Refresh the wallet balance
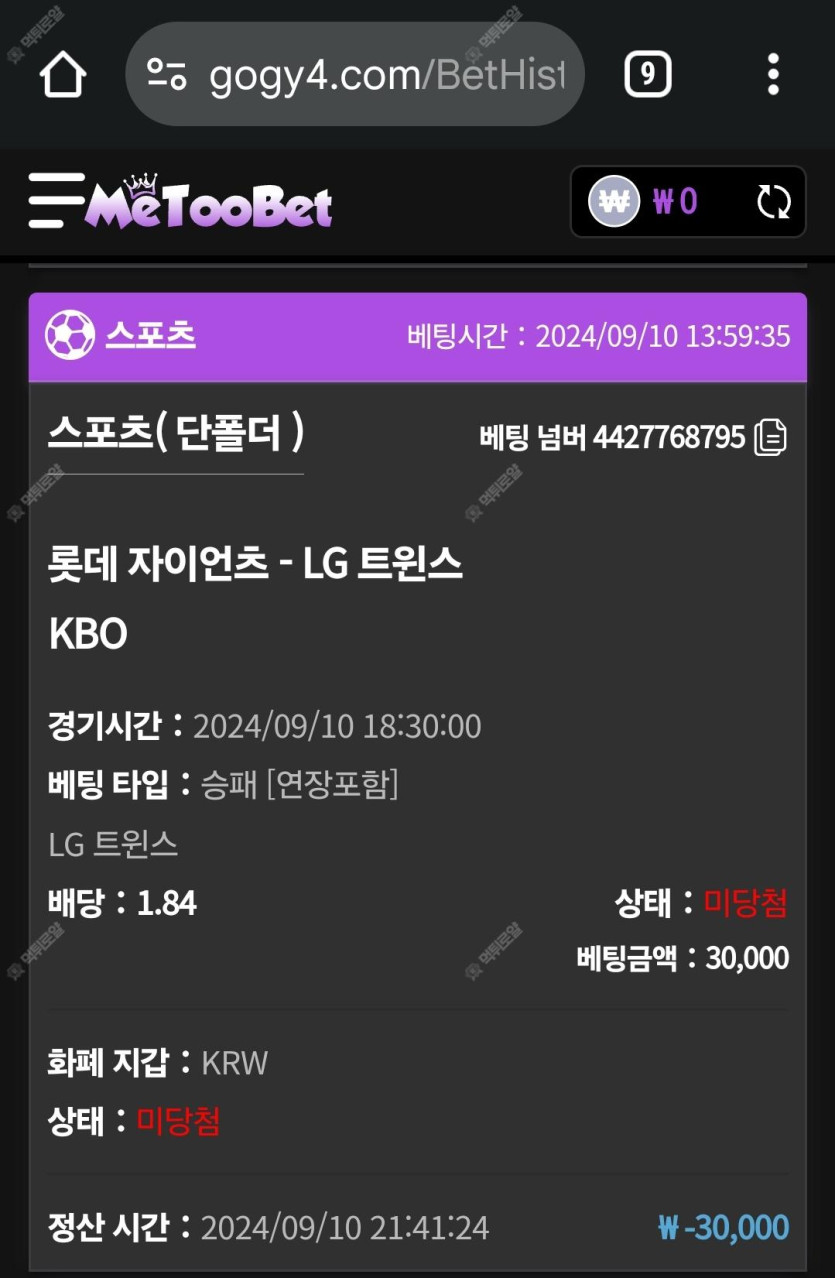Screen dimensions: 835x1278 [773, 202]
